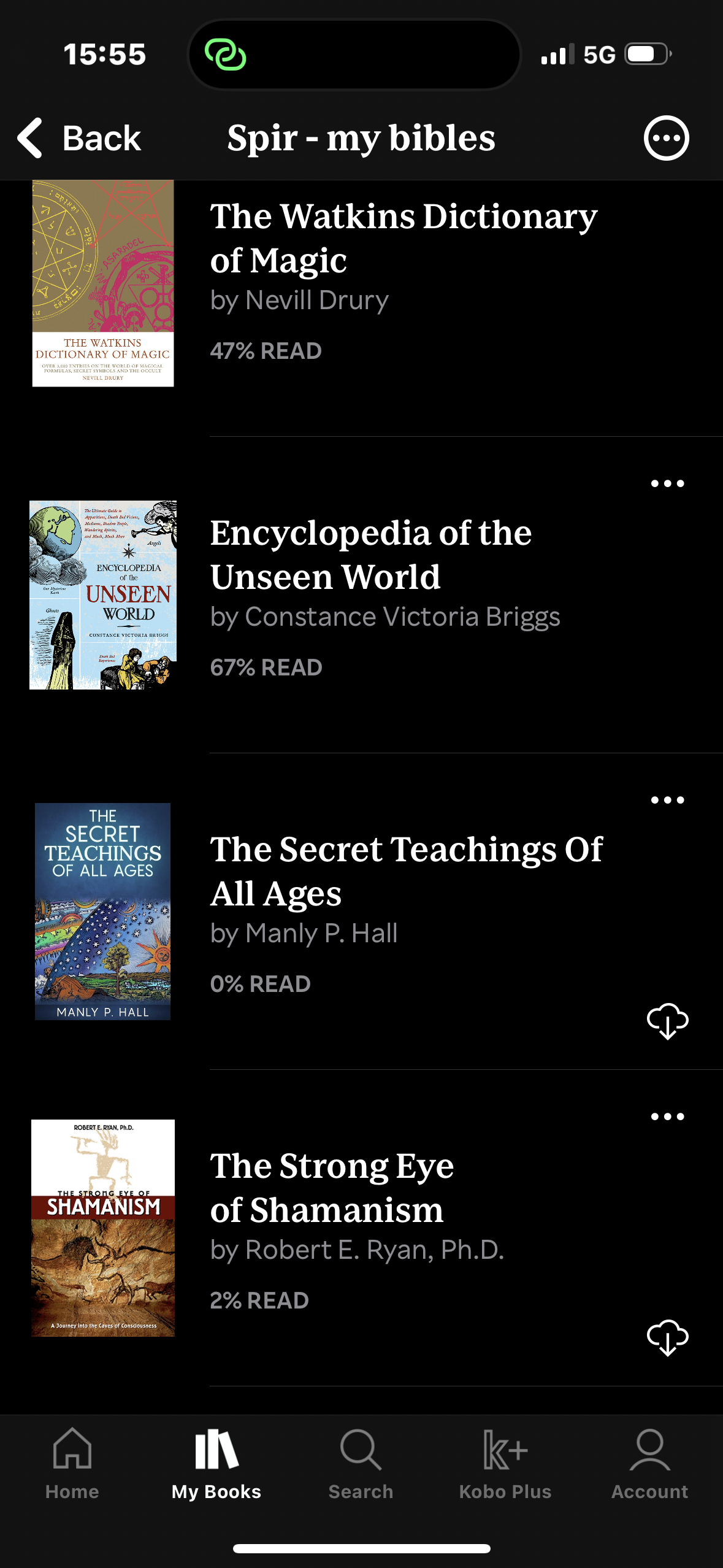723x1568 pixels.
Task: Open the Kobo Plus tab
Action: [505, 1464]
